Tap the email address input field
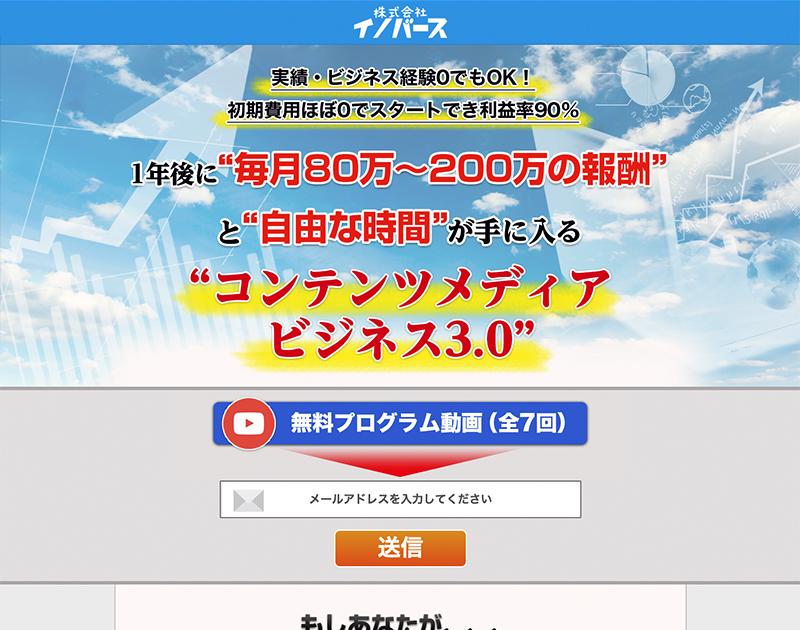This screenshot has height=630, width=800. pos(400,499)
